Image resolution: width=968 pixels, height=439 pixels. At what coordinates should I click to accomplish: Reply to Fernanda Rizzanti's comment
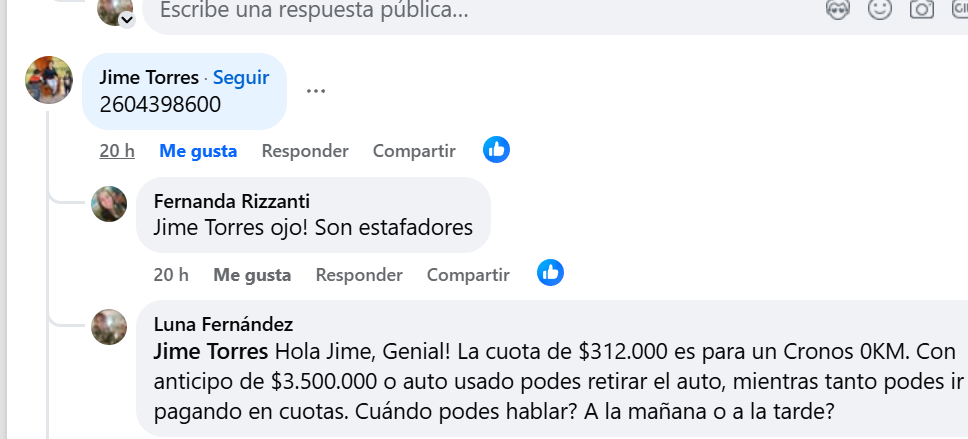(359, 274)
